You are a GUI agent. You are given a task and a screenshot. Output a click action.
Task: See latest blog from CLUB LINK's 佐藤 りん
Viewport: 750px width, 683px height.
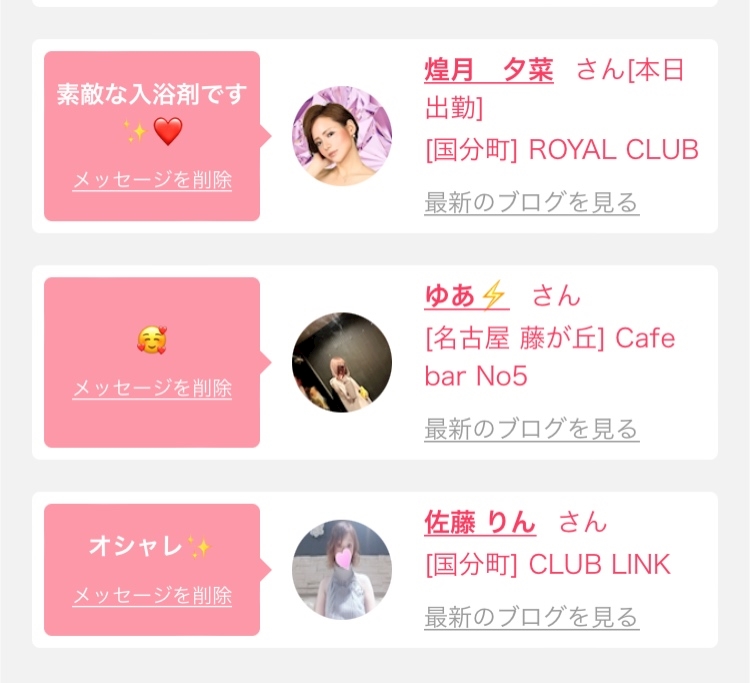point(531,617)
